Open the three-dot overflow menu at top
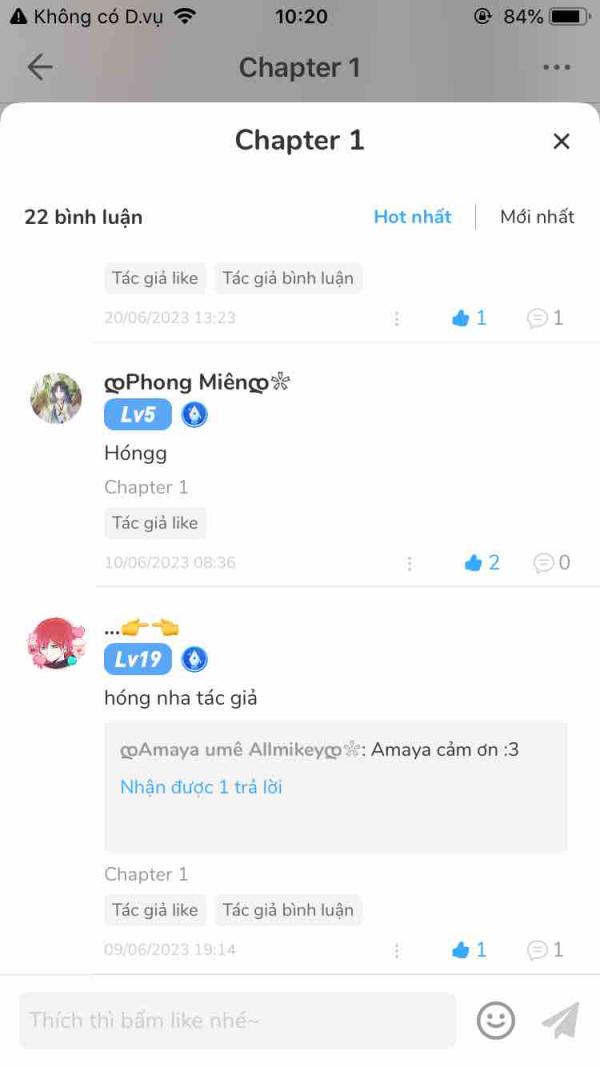 (x=556, y=67)
